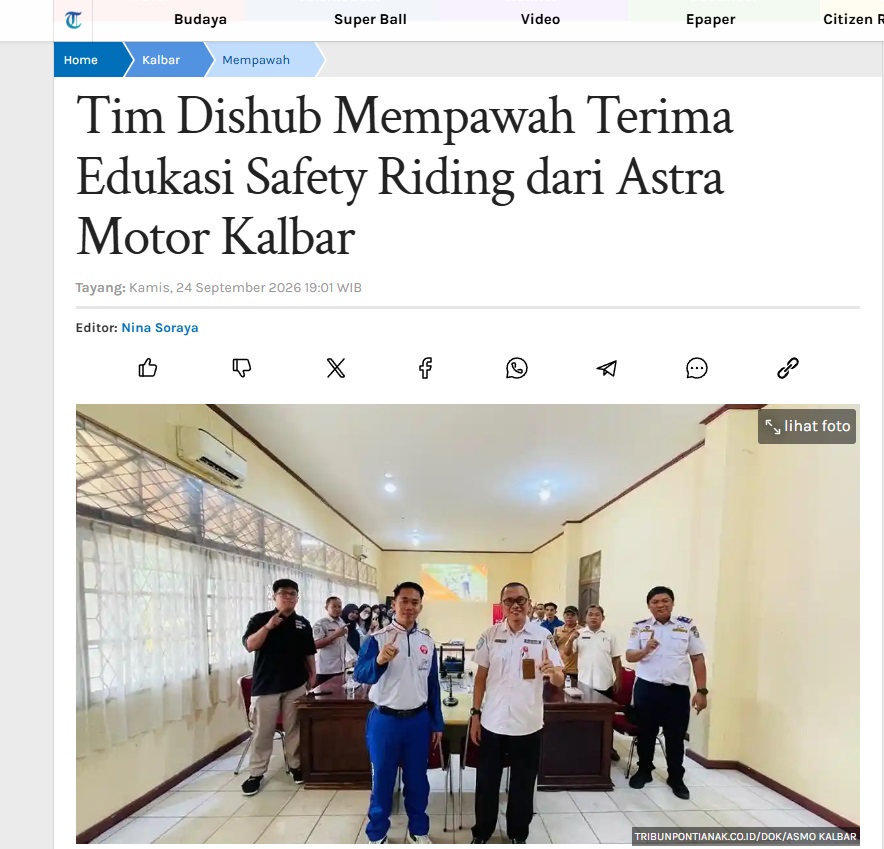Open the Tribun logo home icon
Screen dimensions: 884x849
click(x=73, y=20)
